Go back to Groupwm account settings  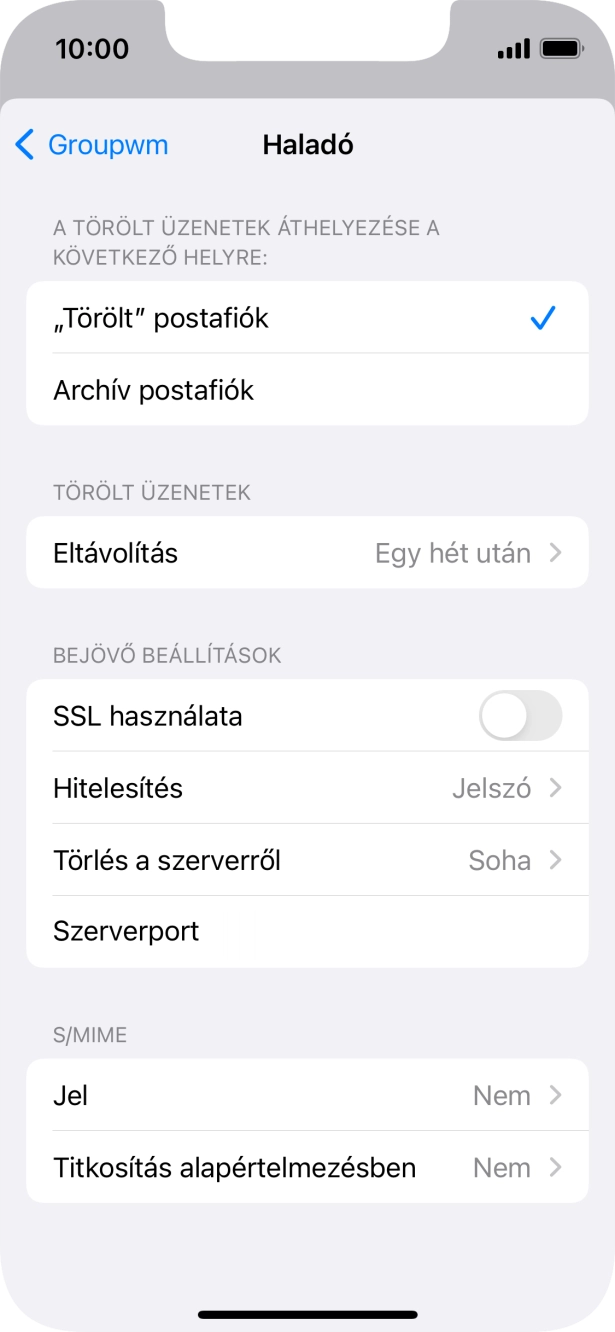point(92,145)
